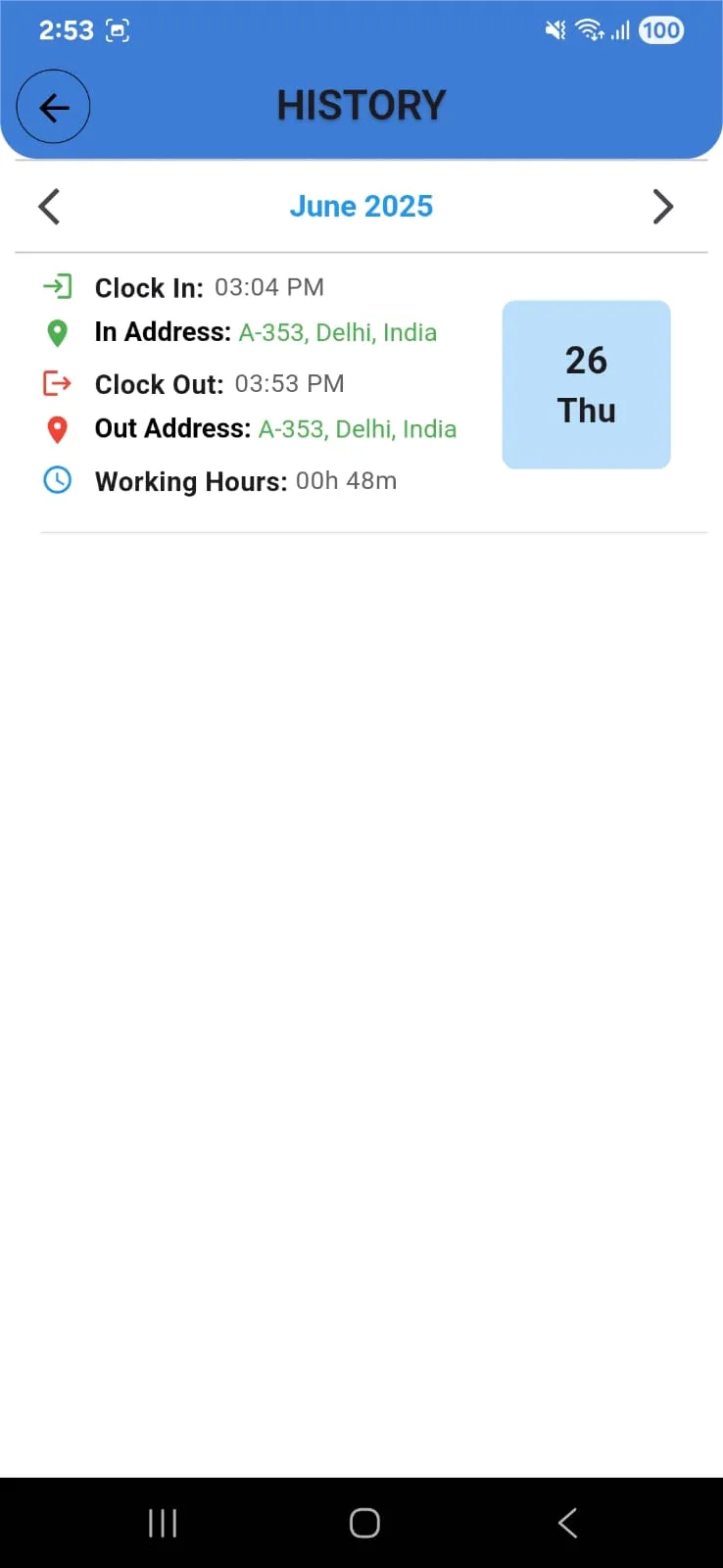This screenshot has width=723, height=1568.
Task: Select the red Out Address location pin
Action: (57, 429)
